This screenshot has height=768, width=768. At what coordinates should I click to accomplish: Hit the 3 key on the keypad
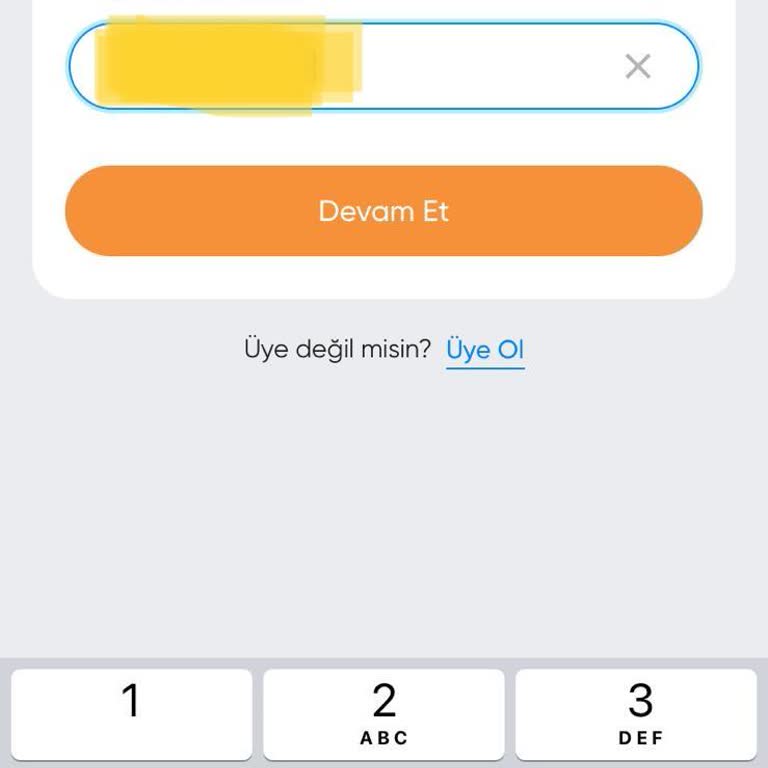[x=637, y=714]
